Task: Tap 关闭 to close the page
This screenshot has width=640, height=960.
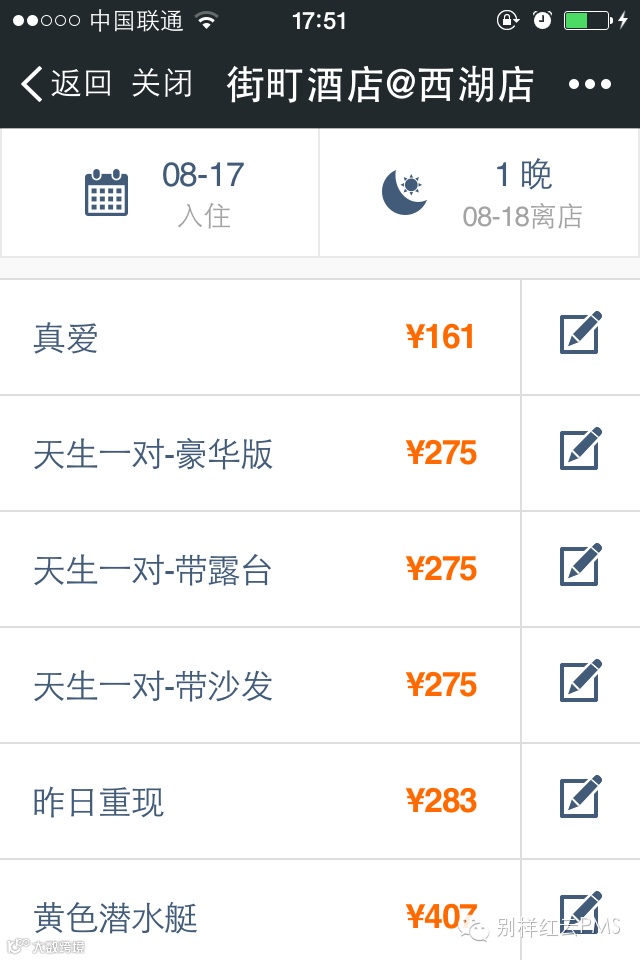Action: coord(162,83)
